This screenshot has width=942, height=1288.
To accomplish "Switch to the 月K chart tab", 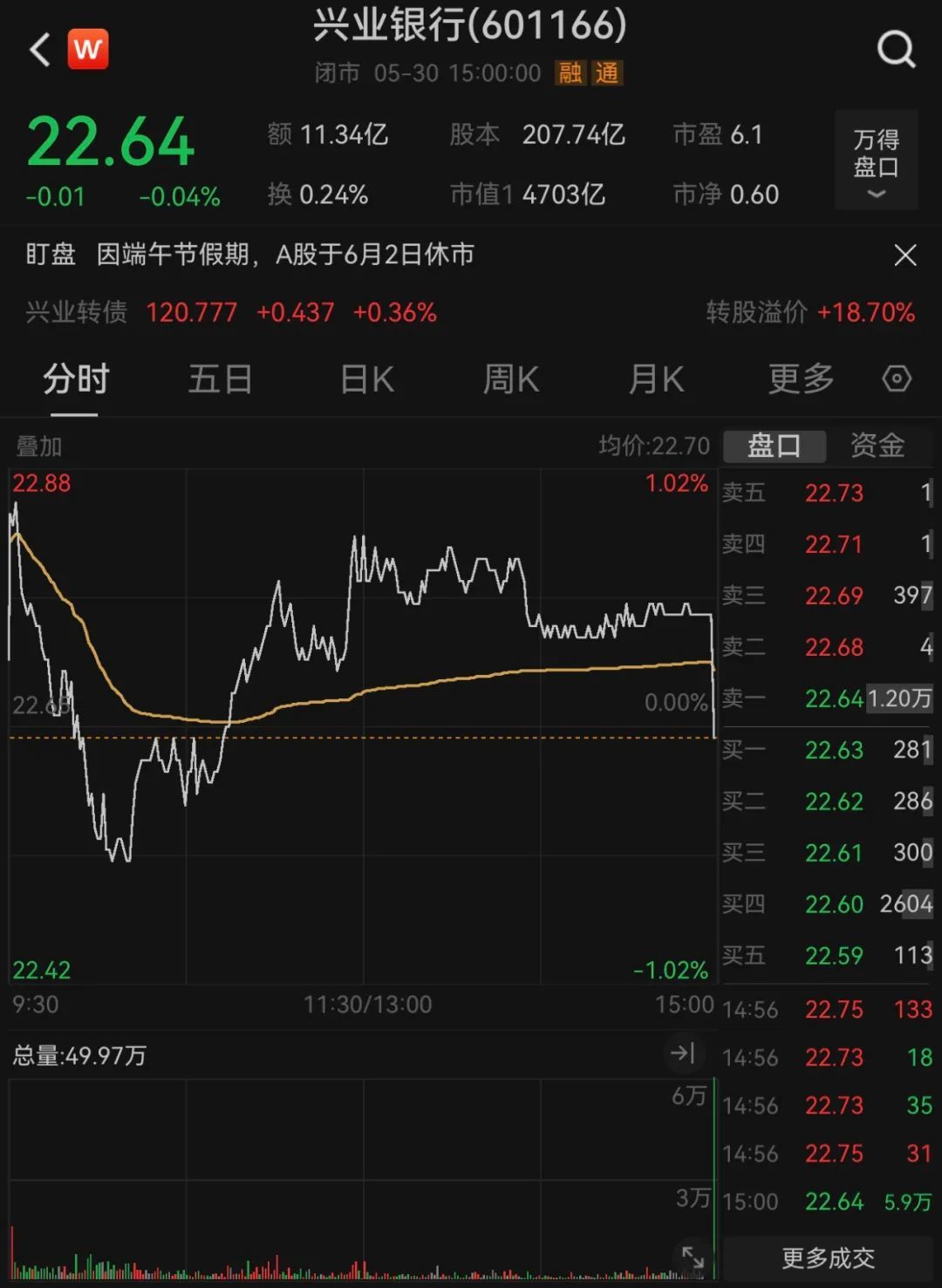I will pyautogui.click(x=656, y=380).
